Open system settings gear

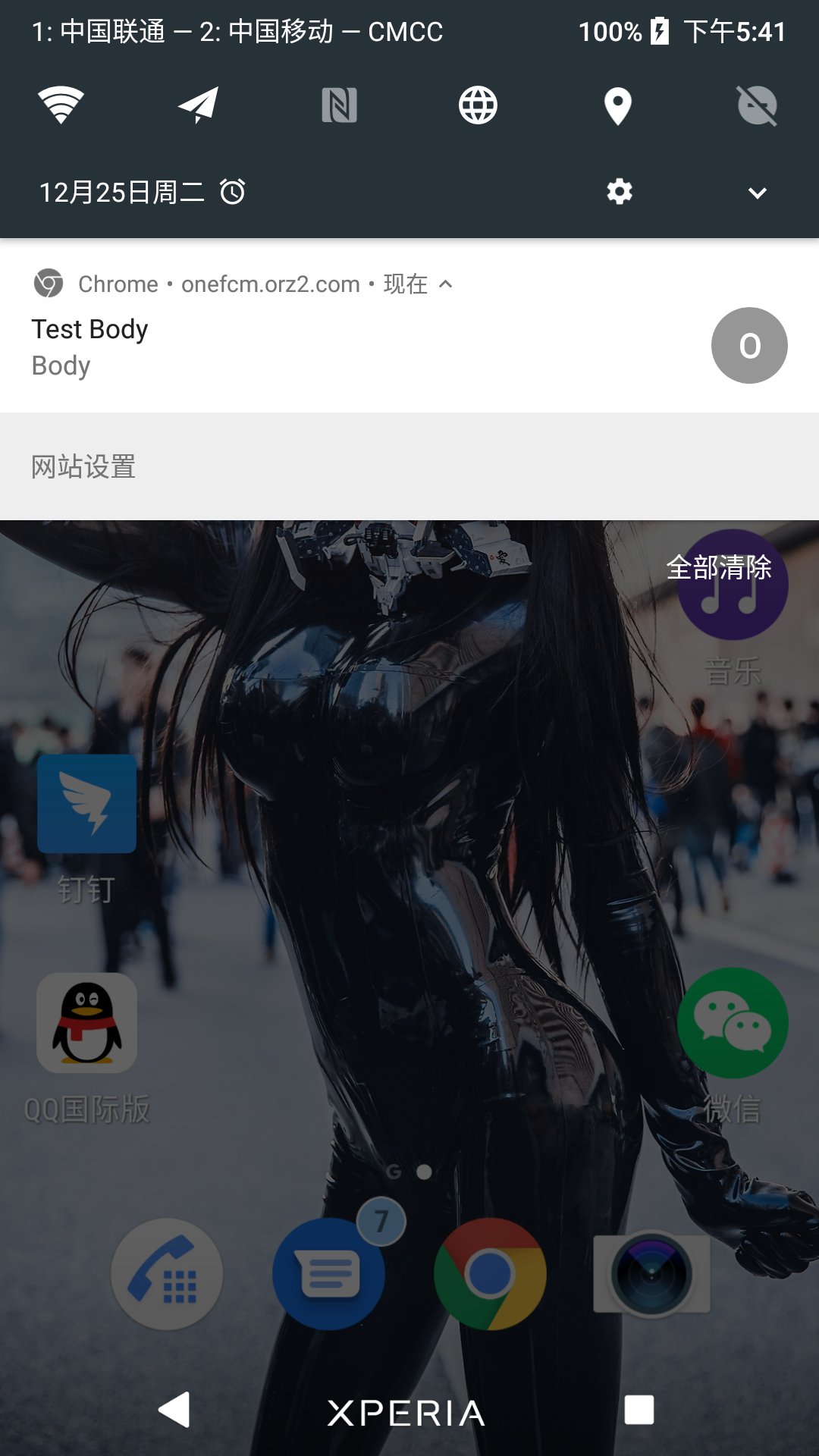click(620, 192)
